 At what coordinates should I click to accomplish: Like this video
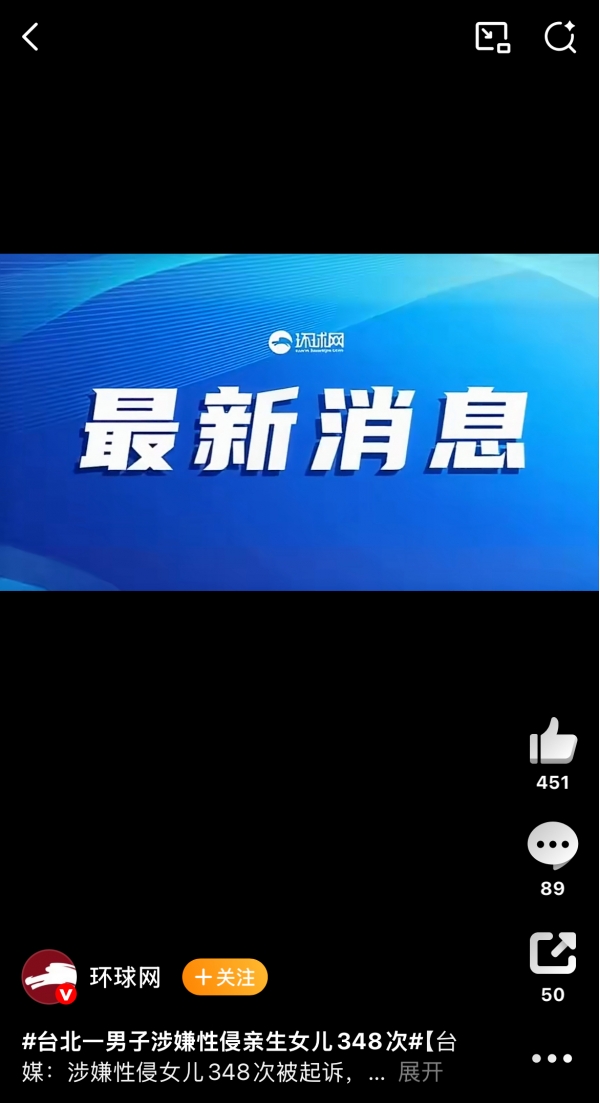tap(553, 743)
